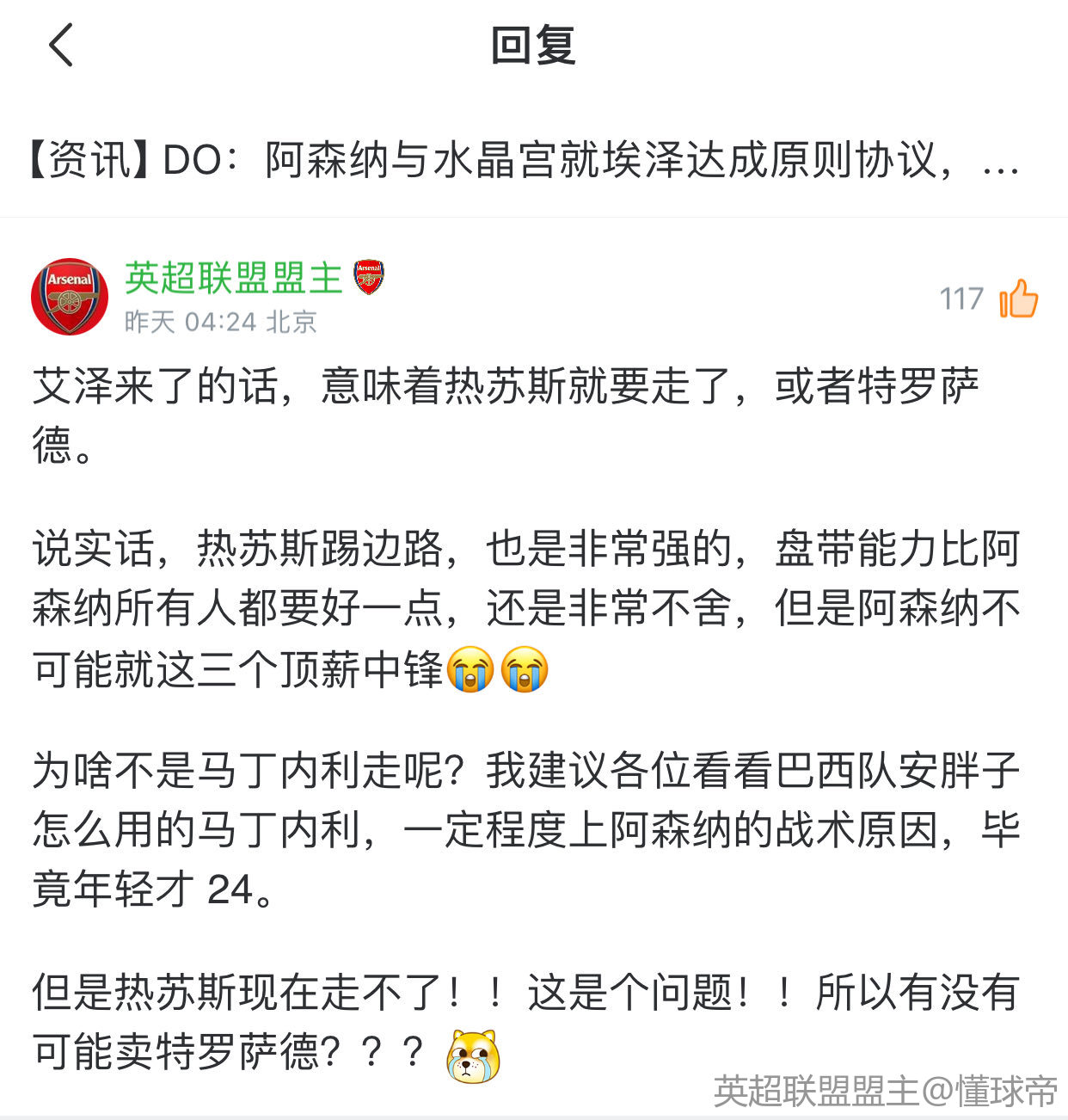Open the avatar of 英超联盟盟主
This screenshot has width=1068, height=1120.
(x=70, y=297)
